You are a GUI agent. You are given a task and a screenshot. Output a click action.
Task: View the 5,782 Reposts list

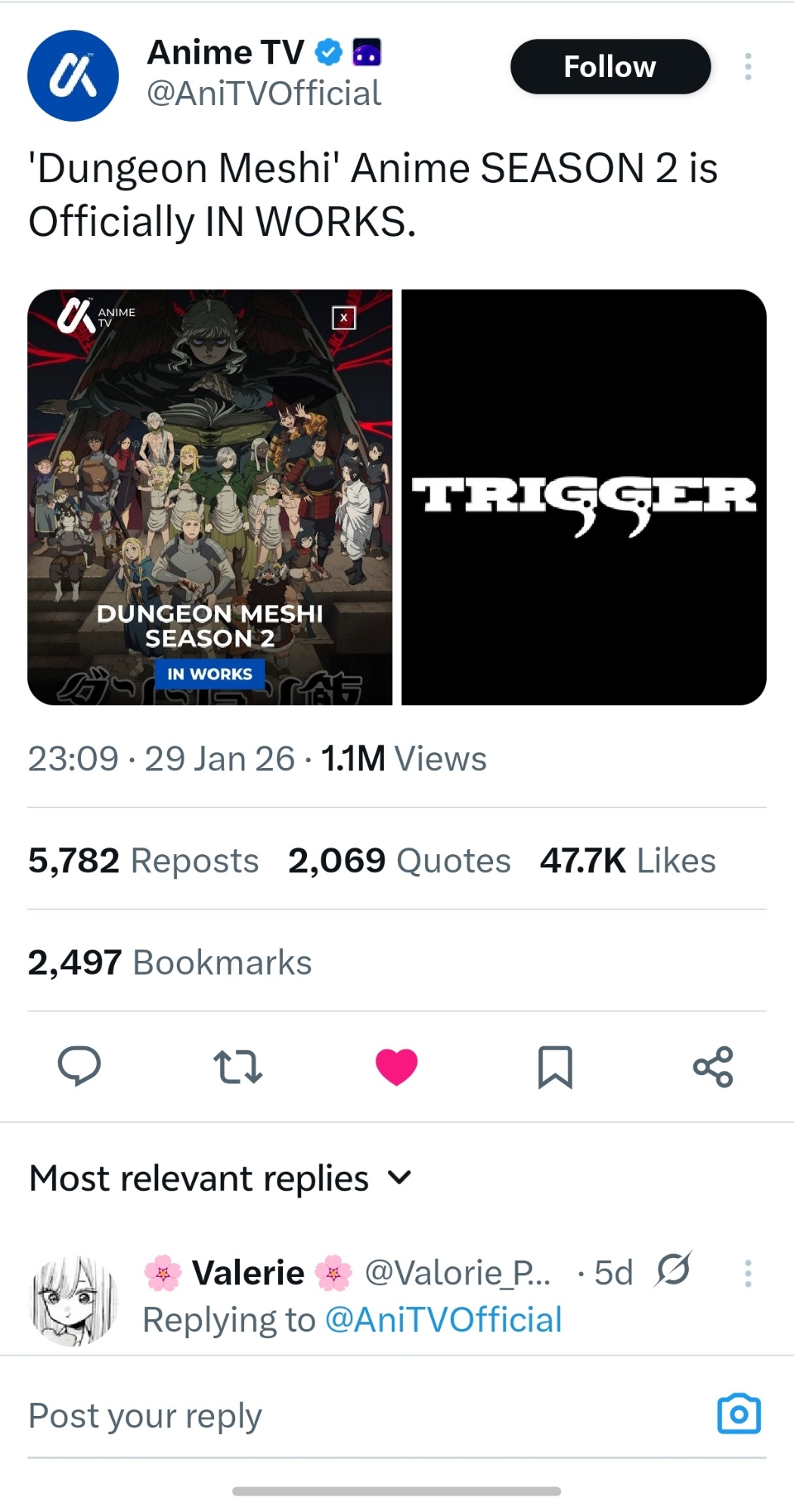coord(144,860)
